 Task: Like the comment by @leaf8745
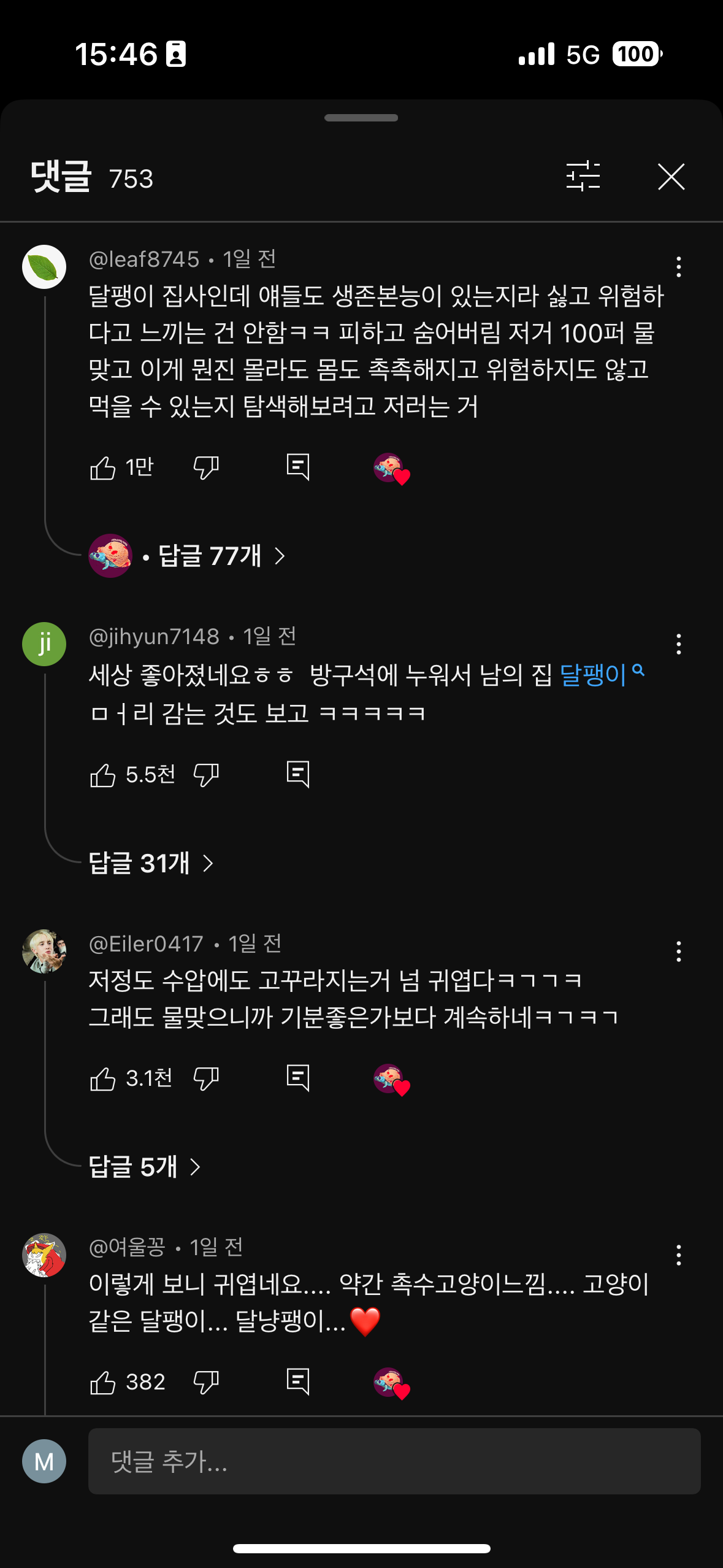tap(102, 468)
